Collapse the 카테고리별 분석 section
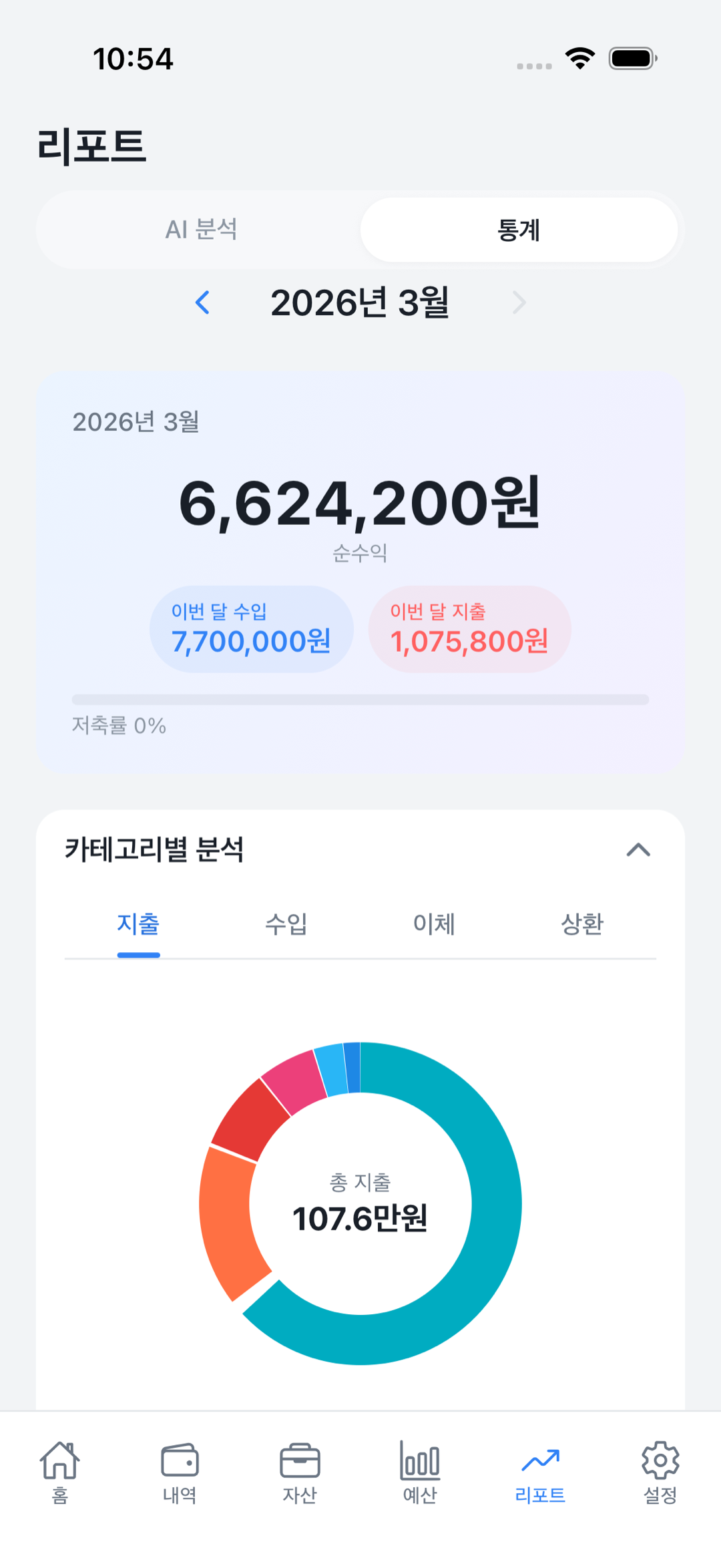Image resolution: width=721 pixels, height=1568 pixels. [638, 849]
